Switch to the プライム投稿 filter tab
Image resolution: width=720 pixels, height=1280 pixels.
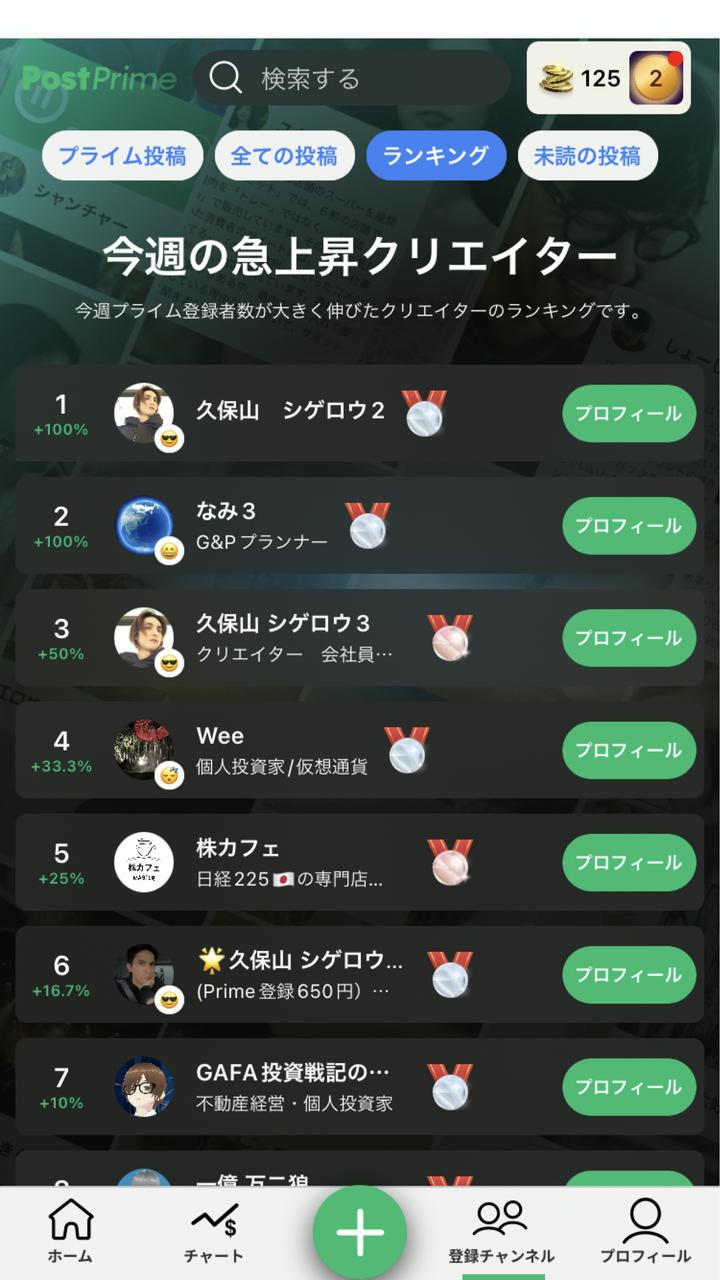[x=123, y=156]
